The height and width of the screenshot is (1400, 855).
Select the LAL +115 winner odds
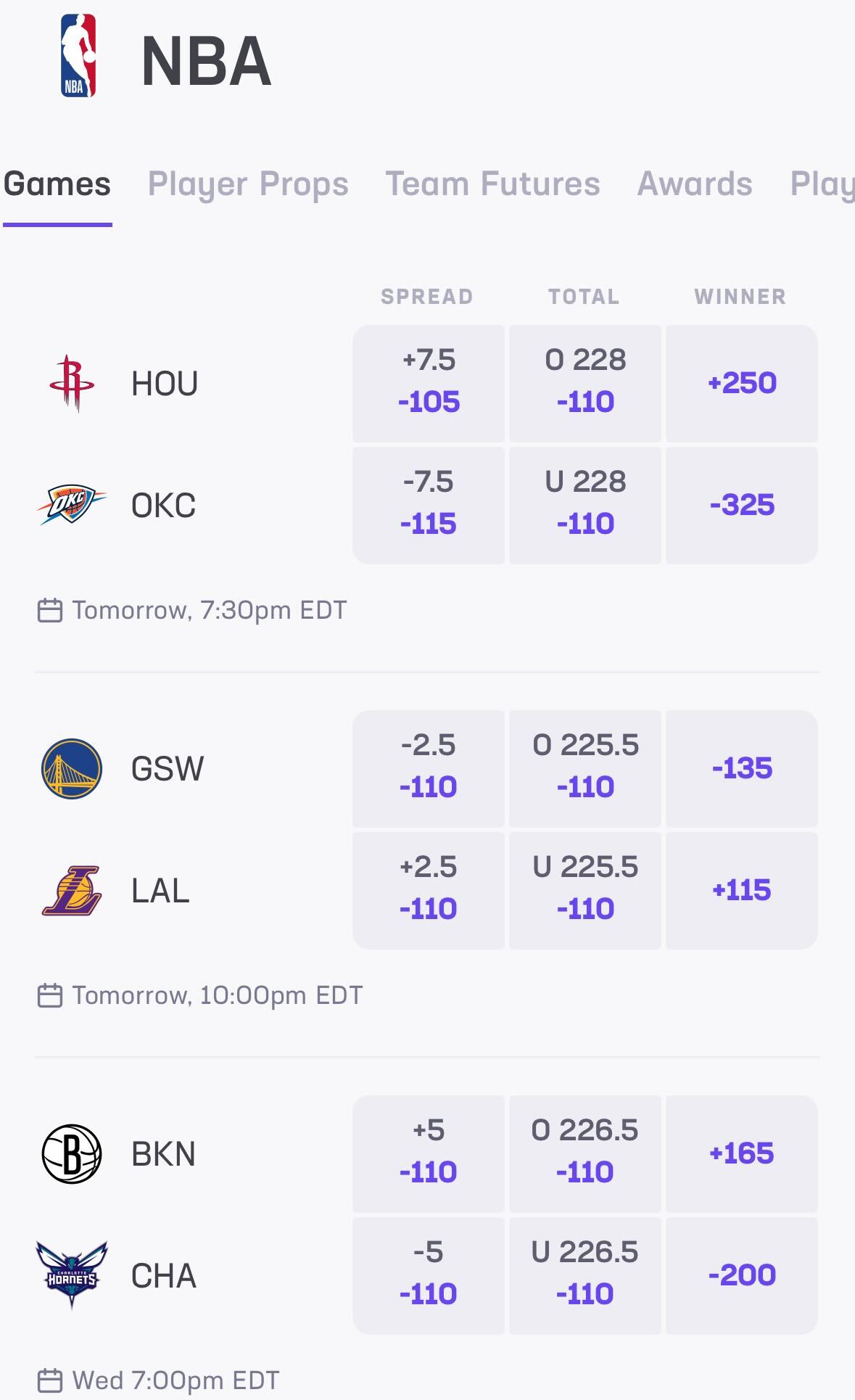(x=741, y=890)
